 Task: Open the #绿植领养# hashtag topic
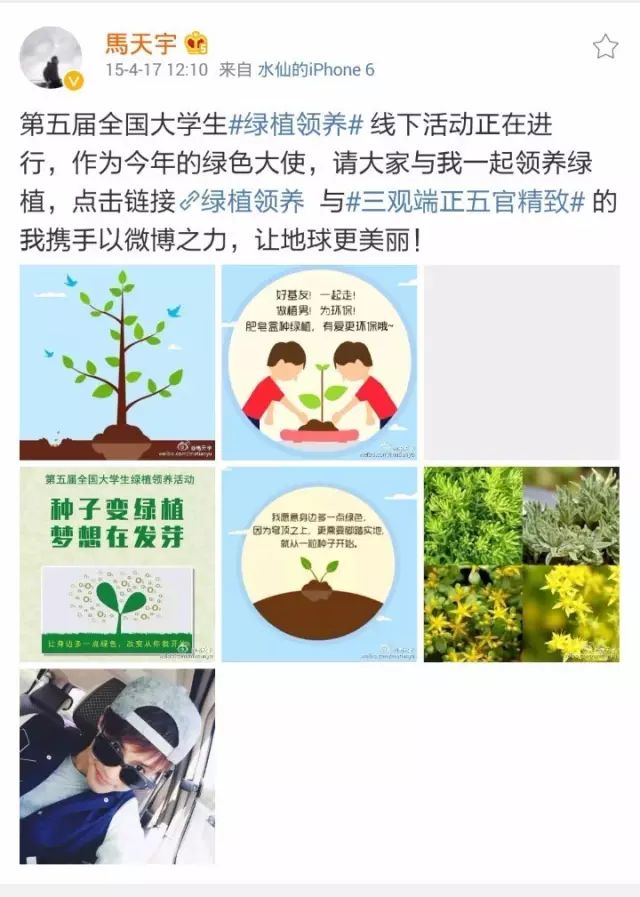coord(296,125)
